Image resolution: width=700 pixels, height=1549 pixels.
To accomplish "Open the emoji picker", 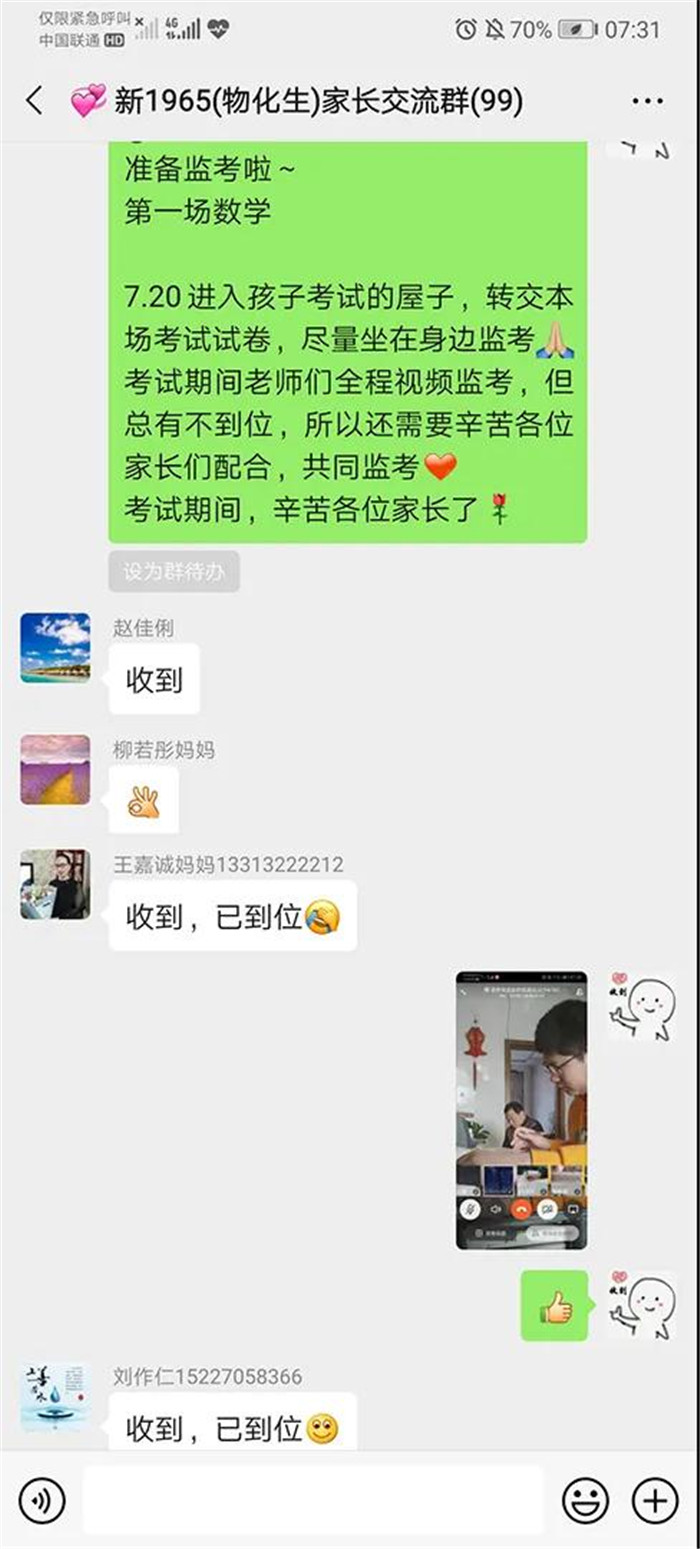I will (586, 1500).
